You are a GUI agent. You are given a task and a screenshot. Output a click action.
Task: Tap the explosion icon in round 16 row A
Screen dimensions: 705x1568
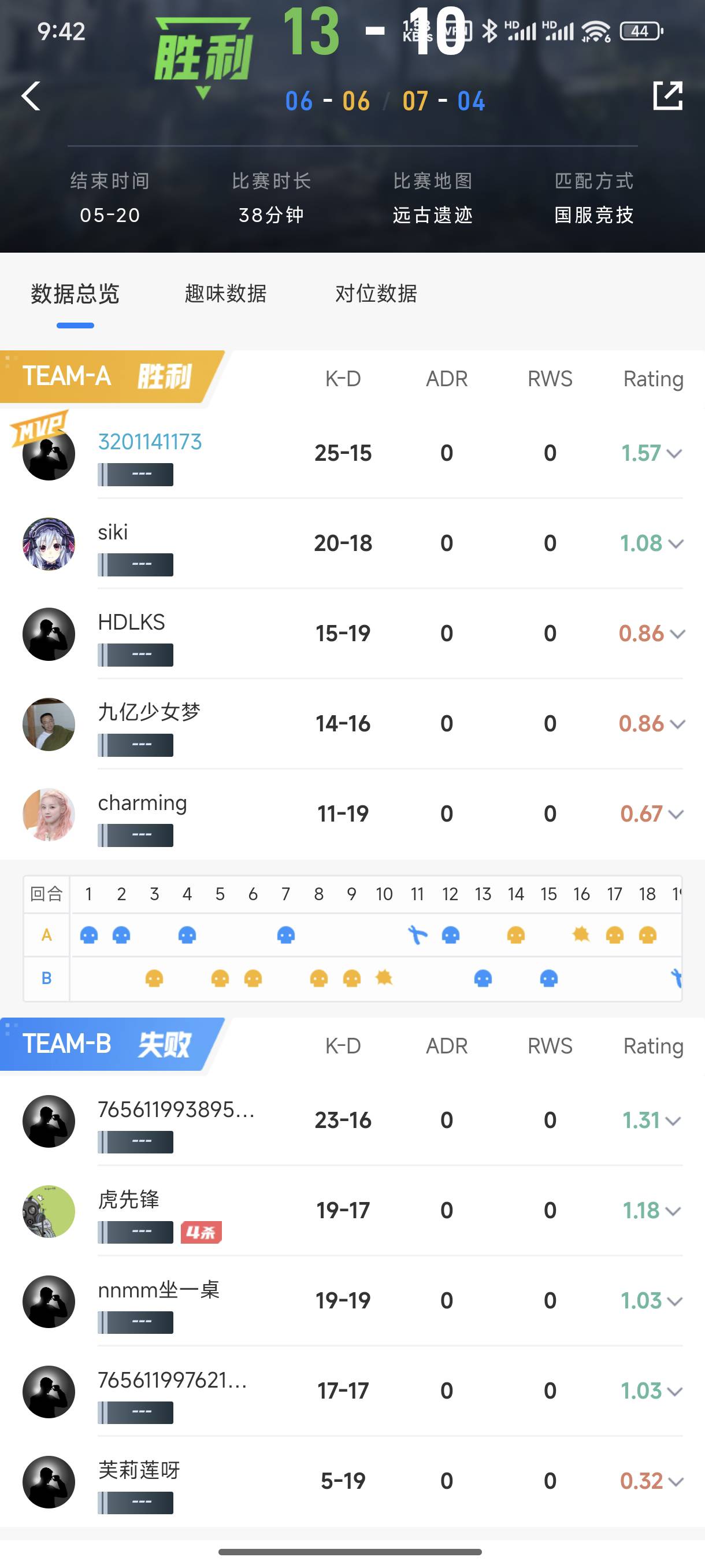[x=582, y=935]
